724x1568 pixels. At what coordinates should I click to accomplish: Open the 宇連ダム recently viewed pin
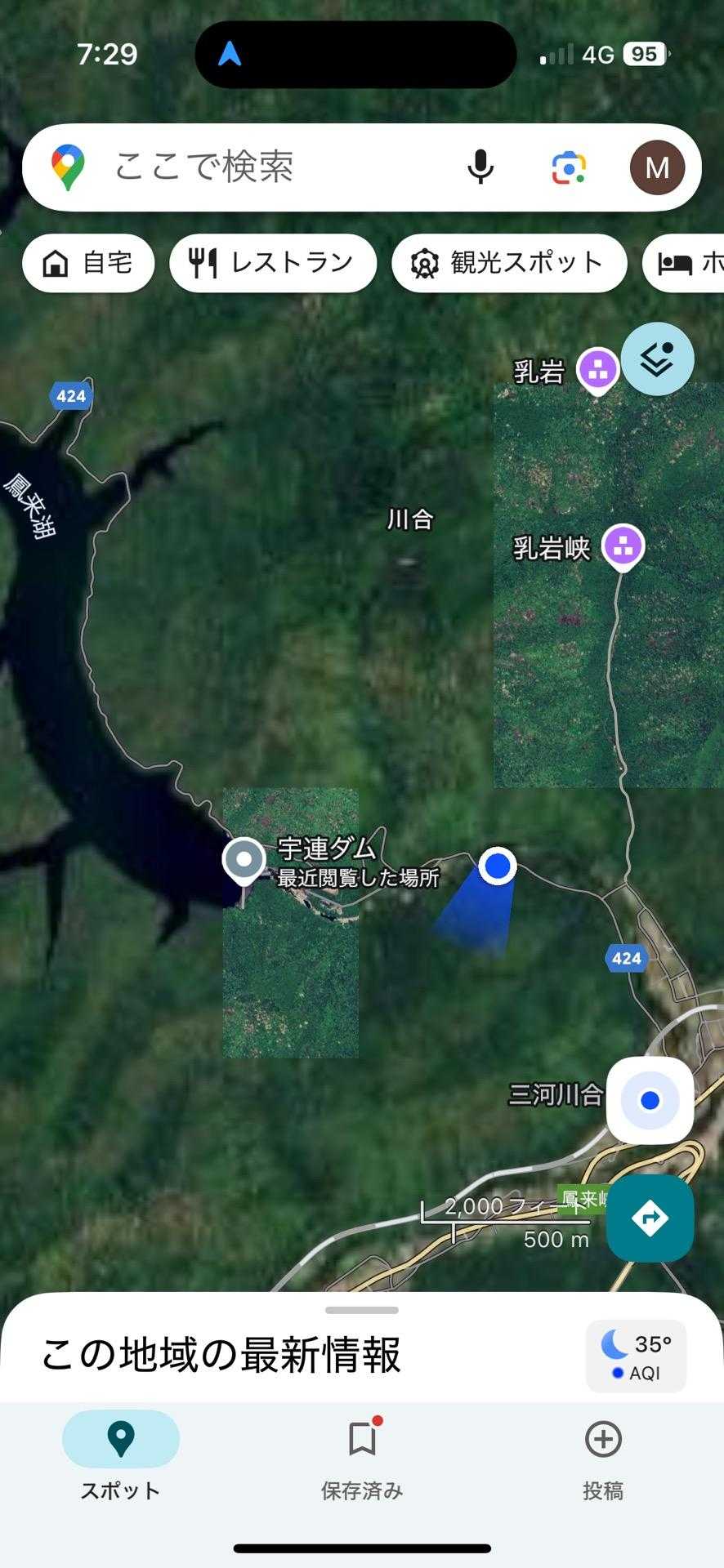[x=244, y=860]
